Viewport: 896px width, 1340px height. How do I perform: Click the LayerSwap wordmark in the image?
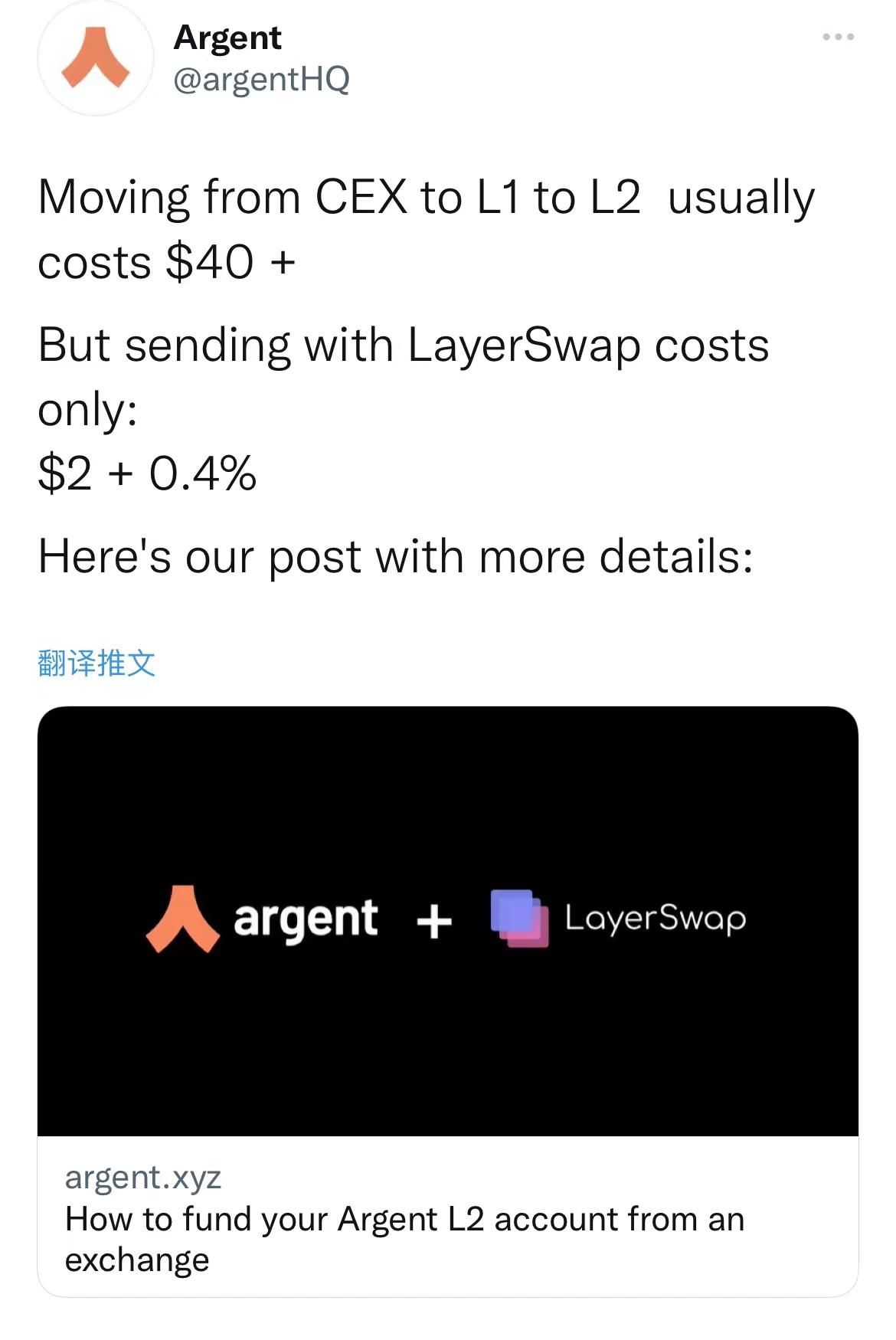point(655,919)
